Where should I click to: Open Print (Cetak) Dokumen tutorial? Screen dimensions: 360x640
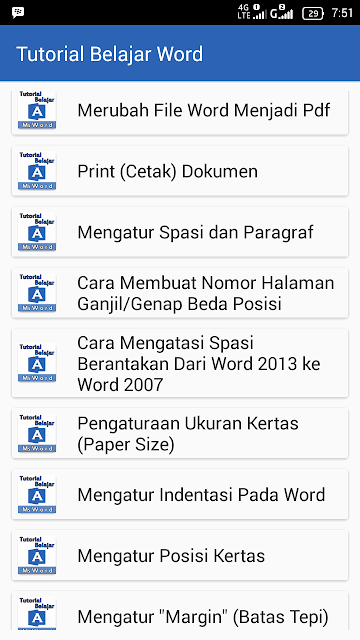pos(180,171)
